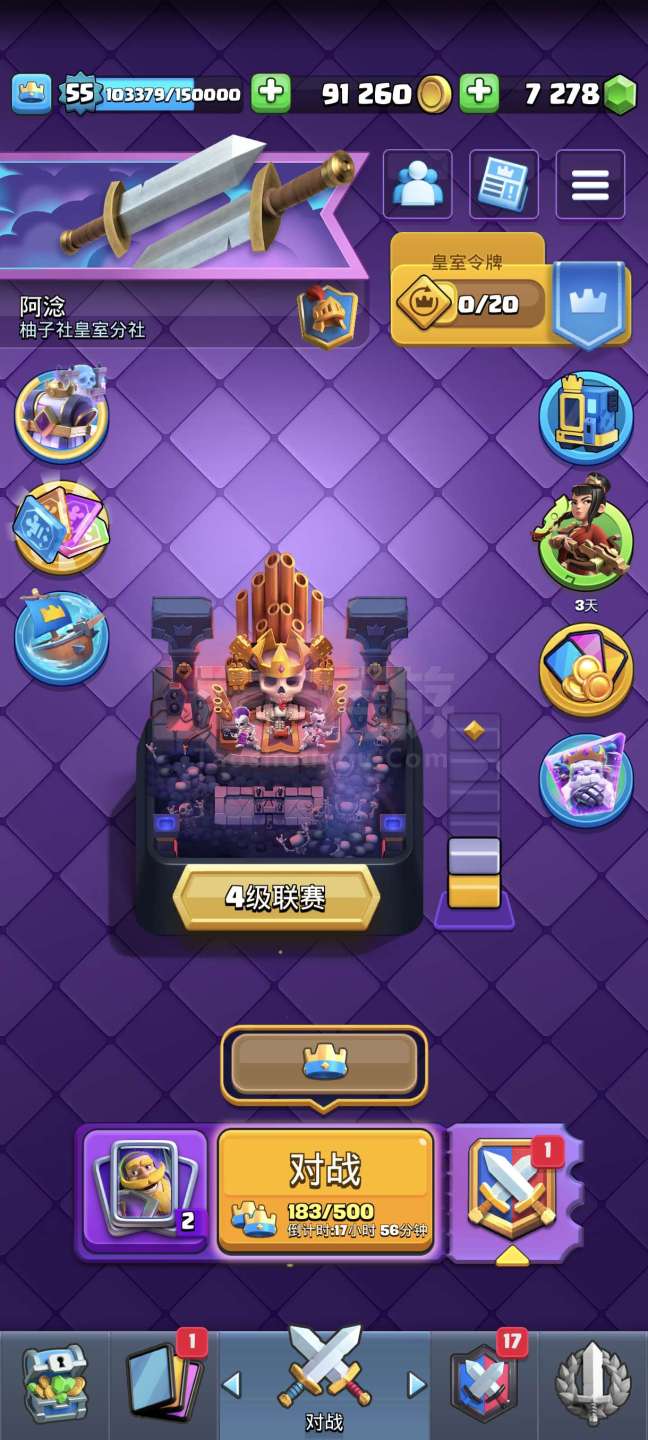Open the news and events icon
The height and width of the screenshot is (1440, 648).
(504, 184)
